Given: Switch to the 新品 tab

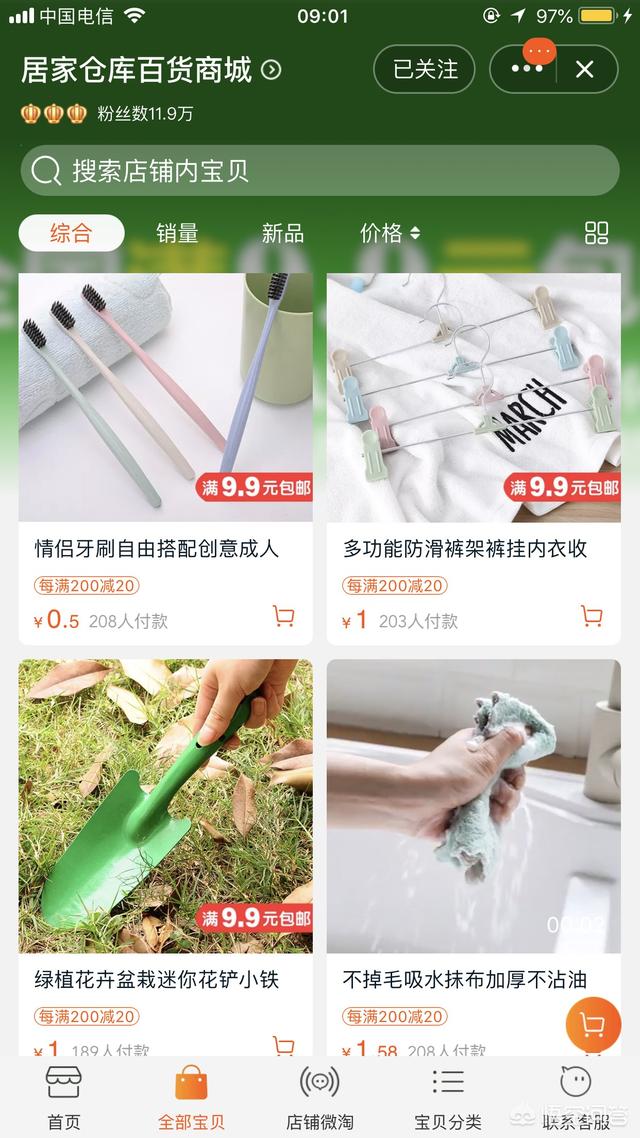Looking at the screenshot, I should 283,233.
